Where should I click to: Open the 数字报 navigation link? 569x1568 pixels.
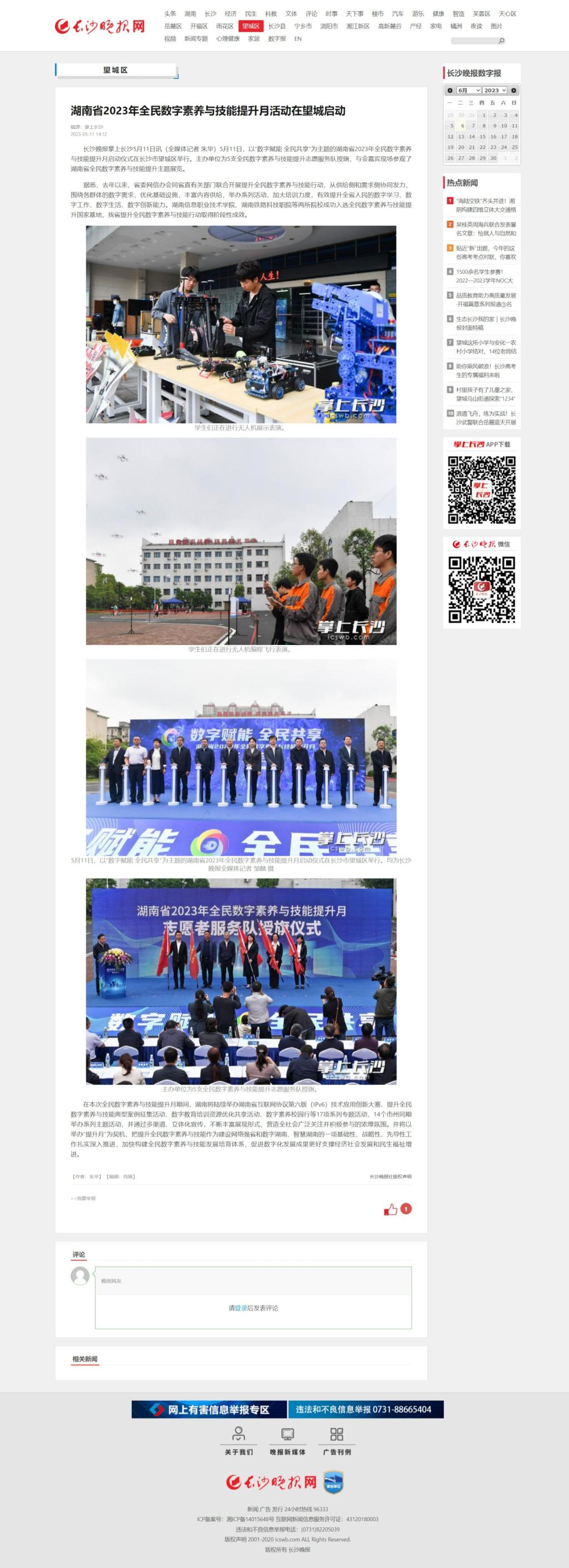(277, 39)
